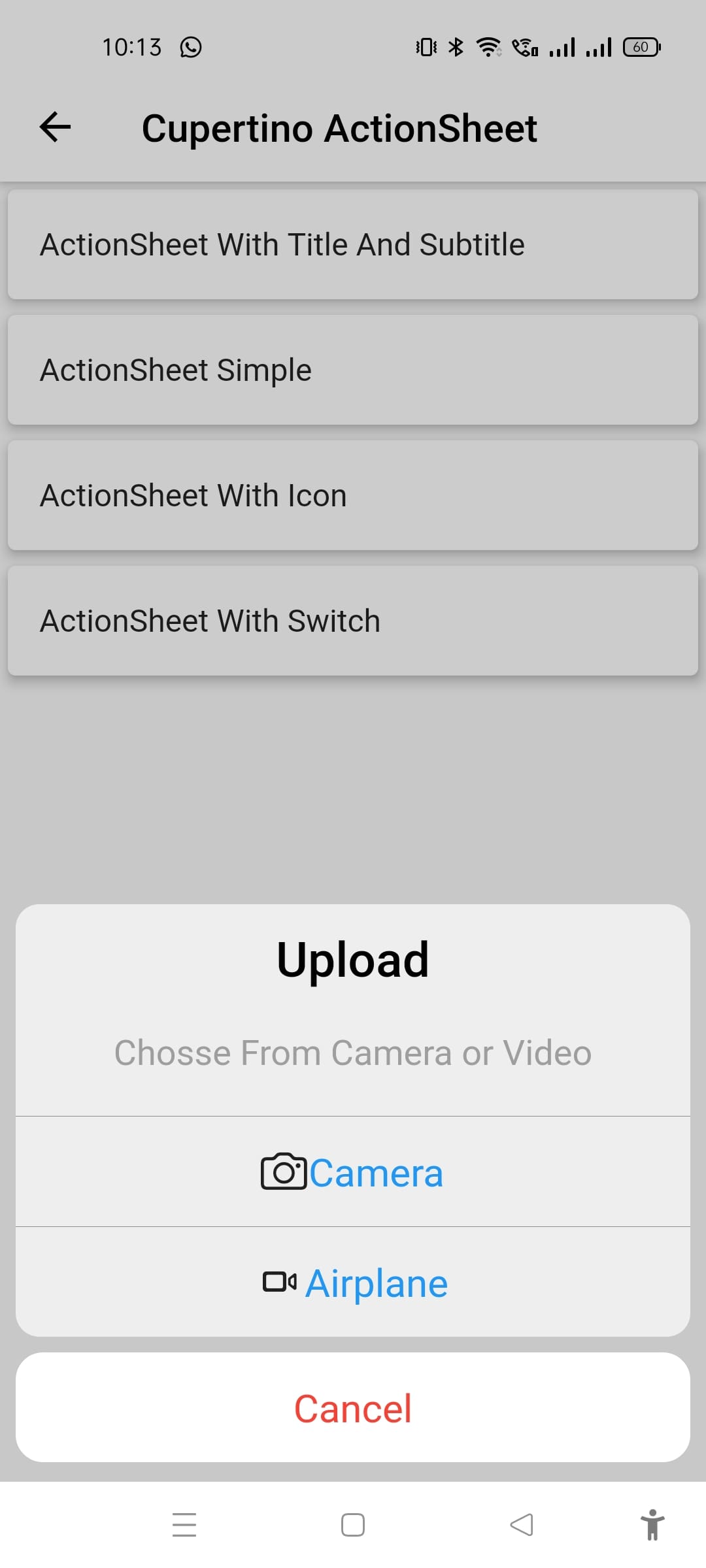Tap the ActionSheet Simple card

click(353, 370)
